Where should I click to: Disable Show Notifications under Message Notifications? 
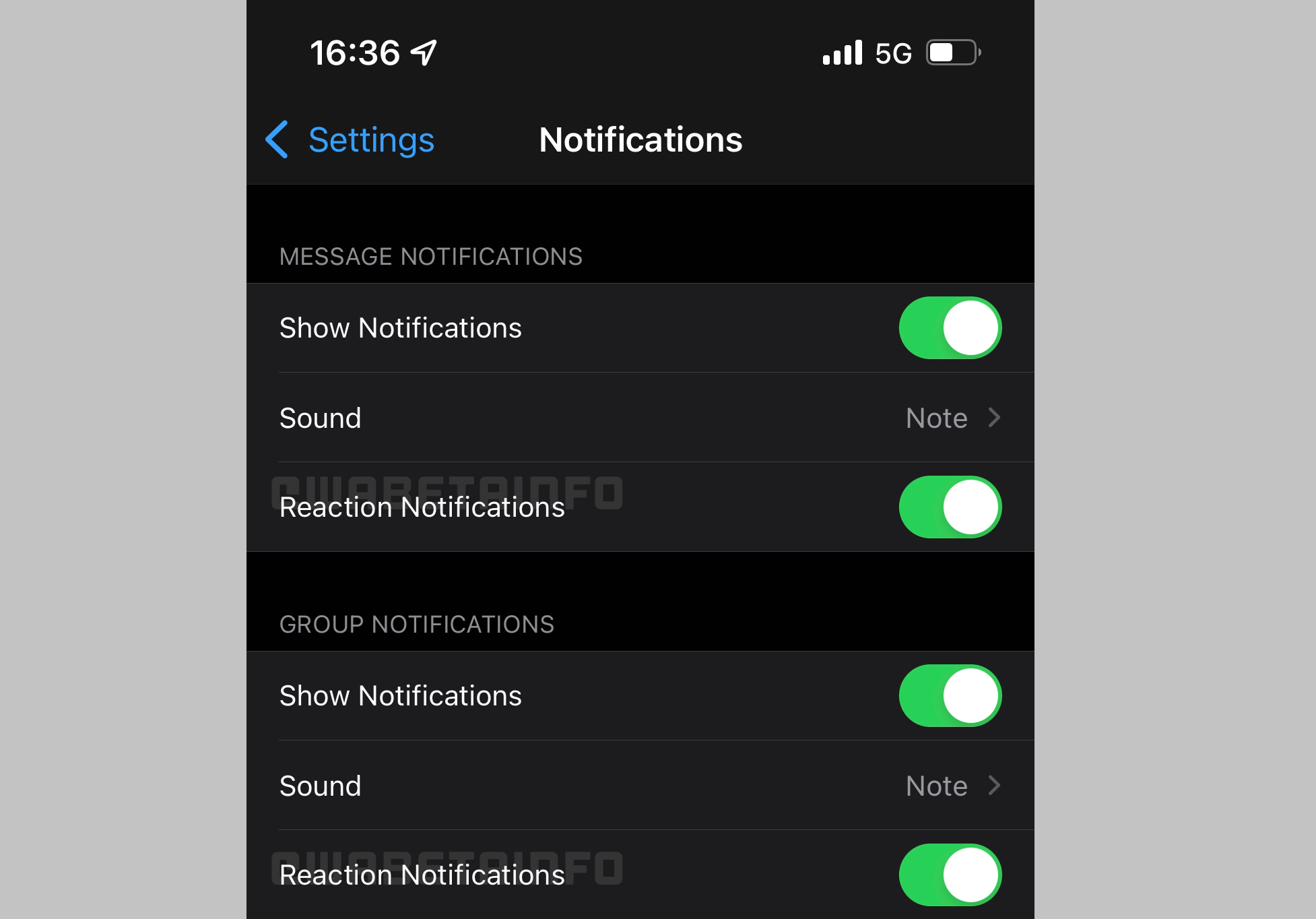tap(950, 328)
